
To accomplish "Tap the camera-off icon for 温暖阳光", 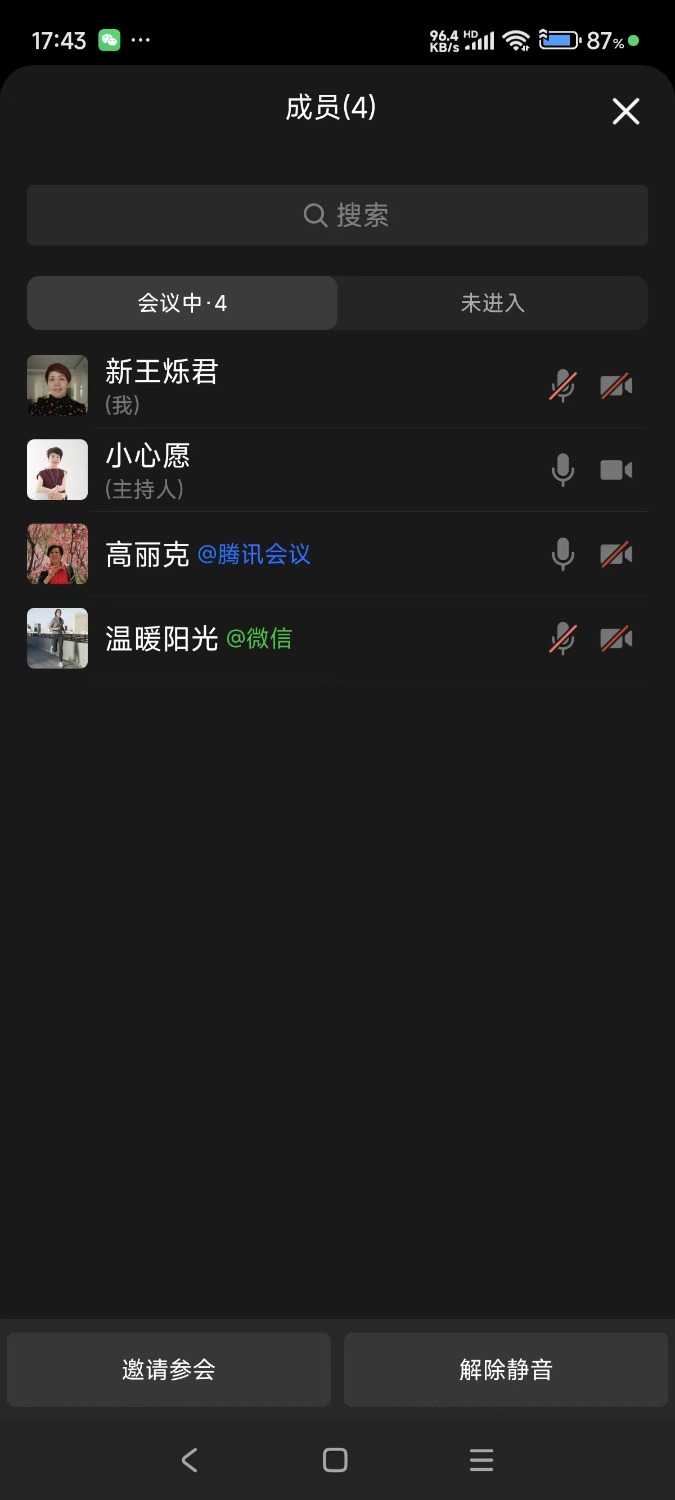I will coord(616,638).
